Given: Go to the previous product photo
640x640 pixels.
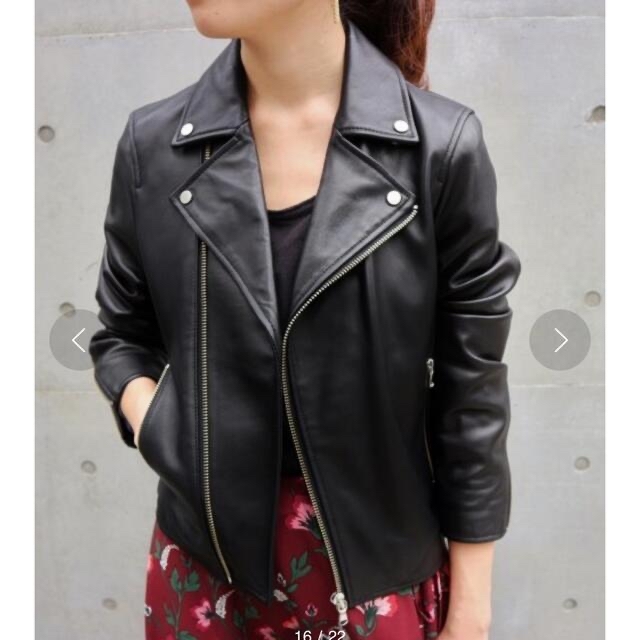Looking at the screenshot, I should (x=79, y=340).
